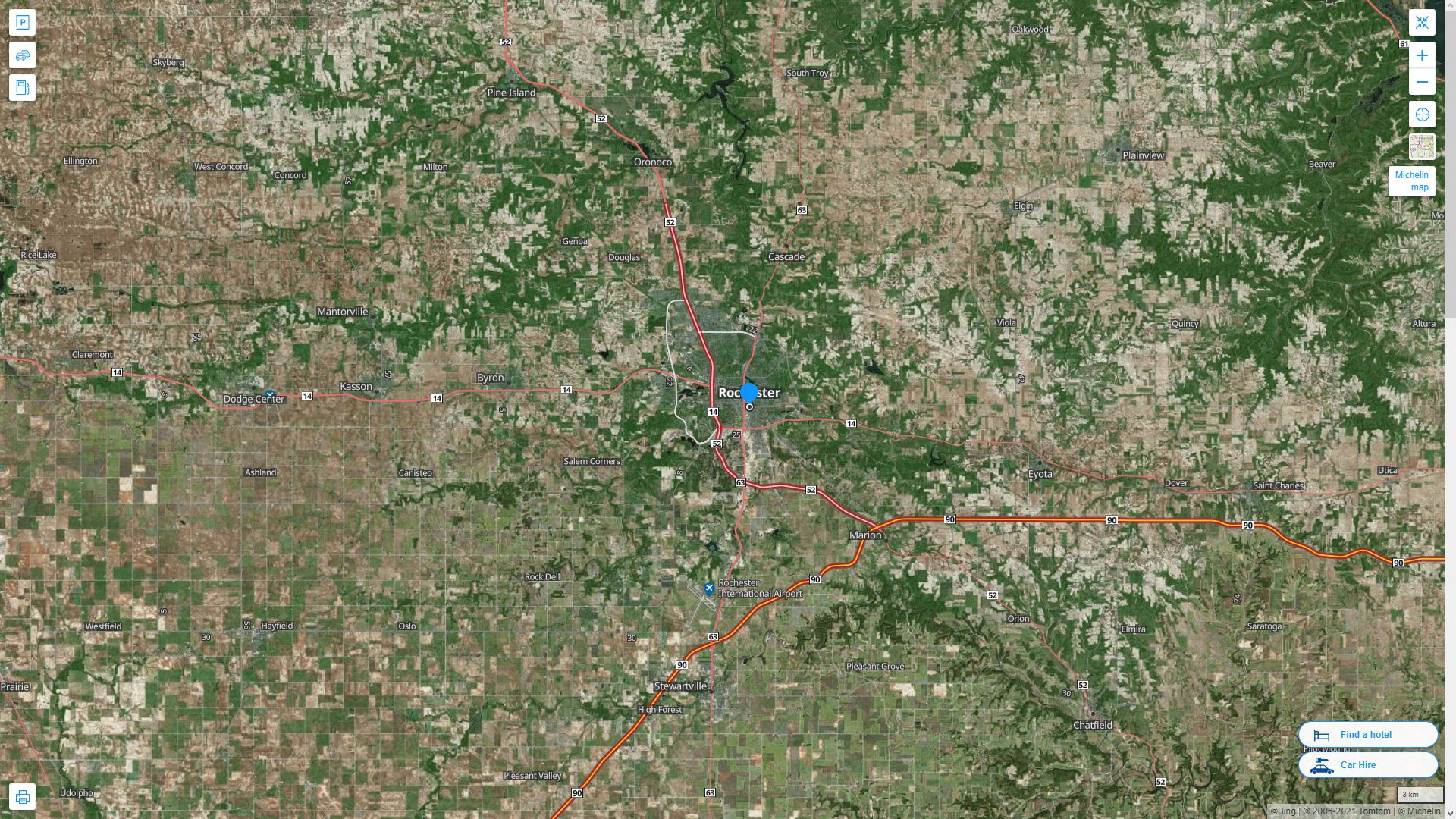Tap Find a hotel
The width and height of the screenshot is (1456, 819).
coord(1367,735)
